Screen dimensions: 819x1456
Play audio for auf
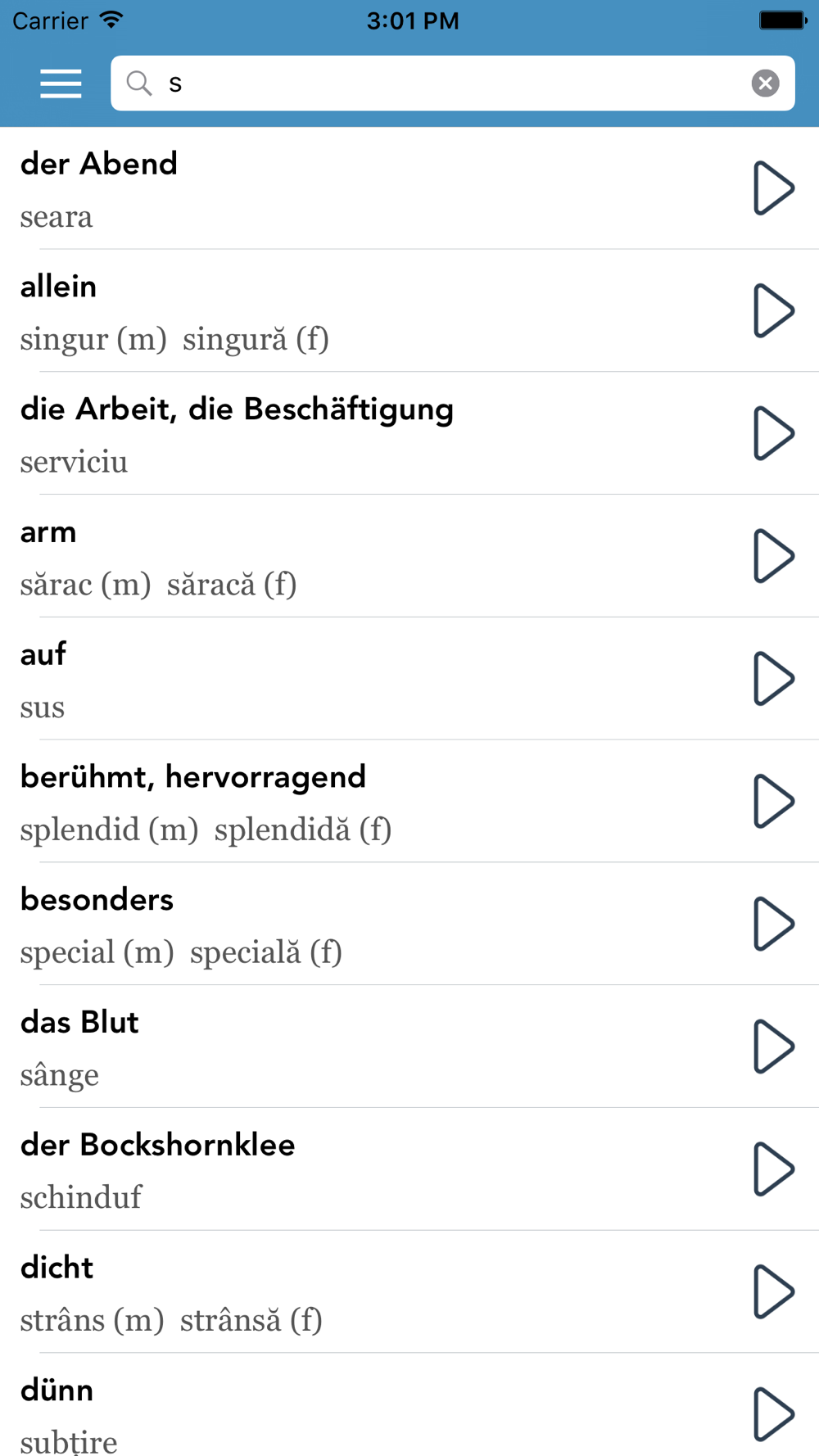pyautogui.click(x=773, y=678)
